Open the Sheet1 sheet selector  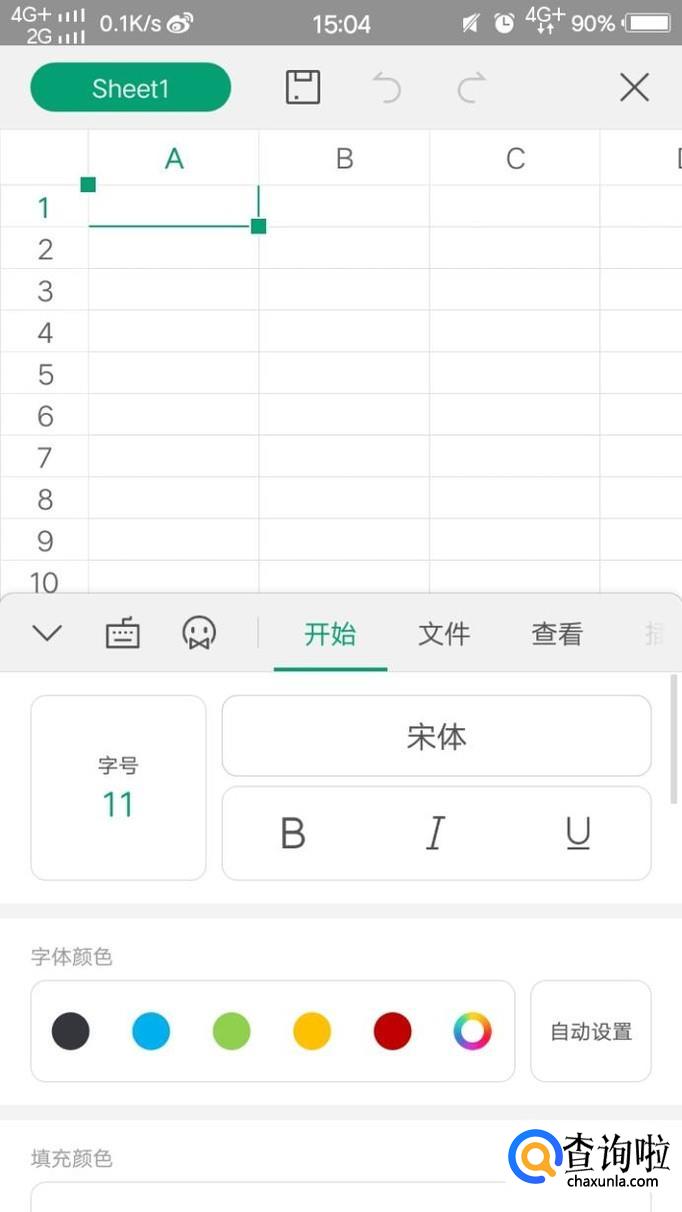(131, 88)
